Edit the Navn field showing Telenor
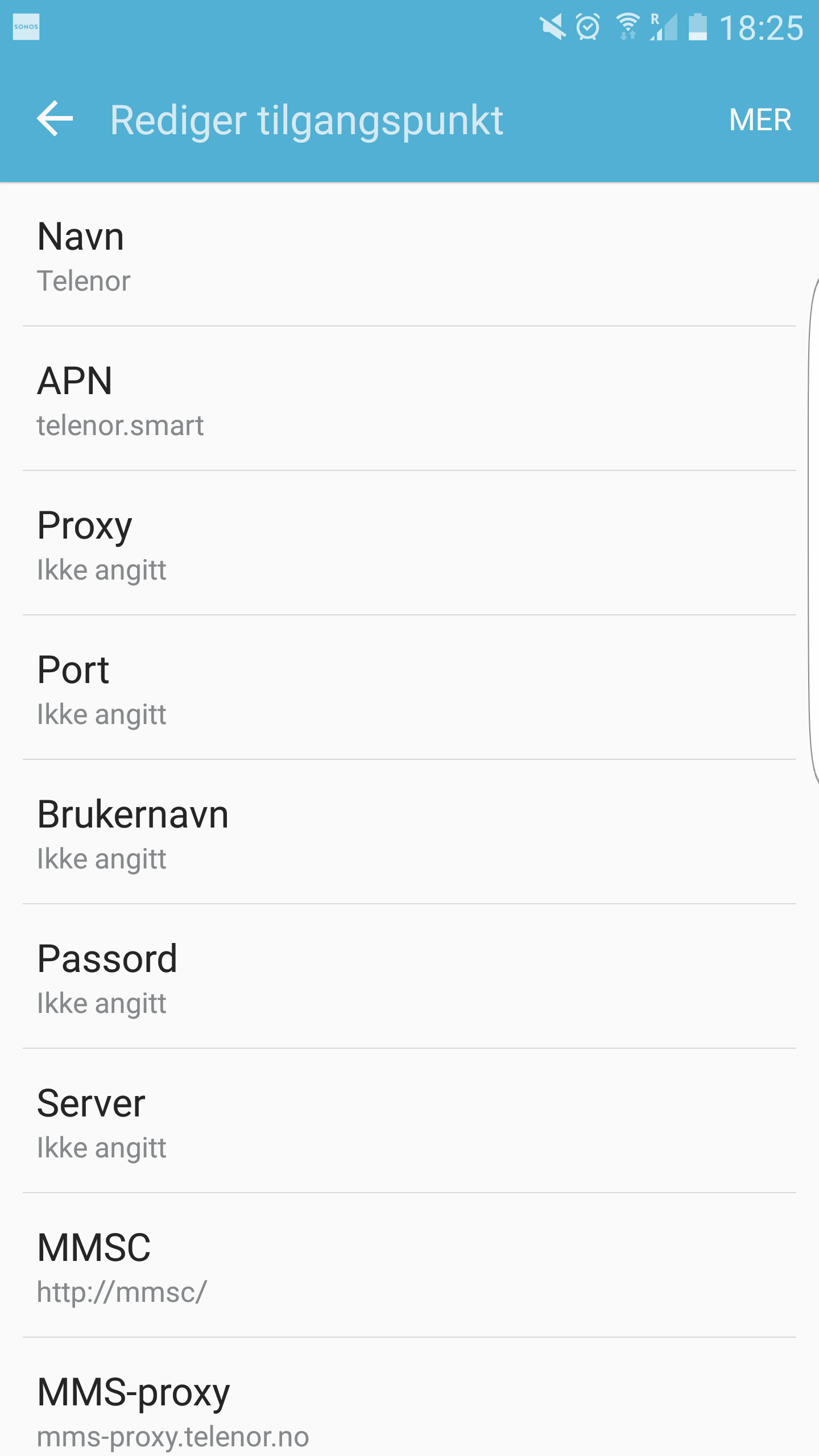 point(409,255)
